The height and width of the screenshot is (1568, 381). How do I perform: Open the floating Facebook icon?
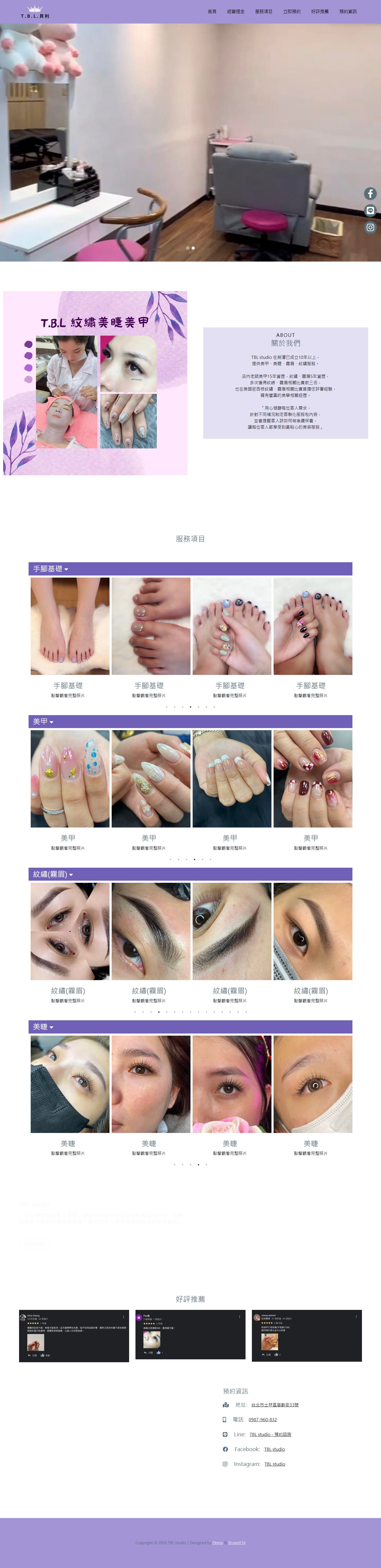pos(370,194)
